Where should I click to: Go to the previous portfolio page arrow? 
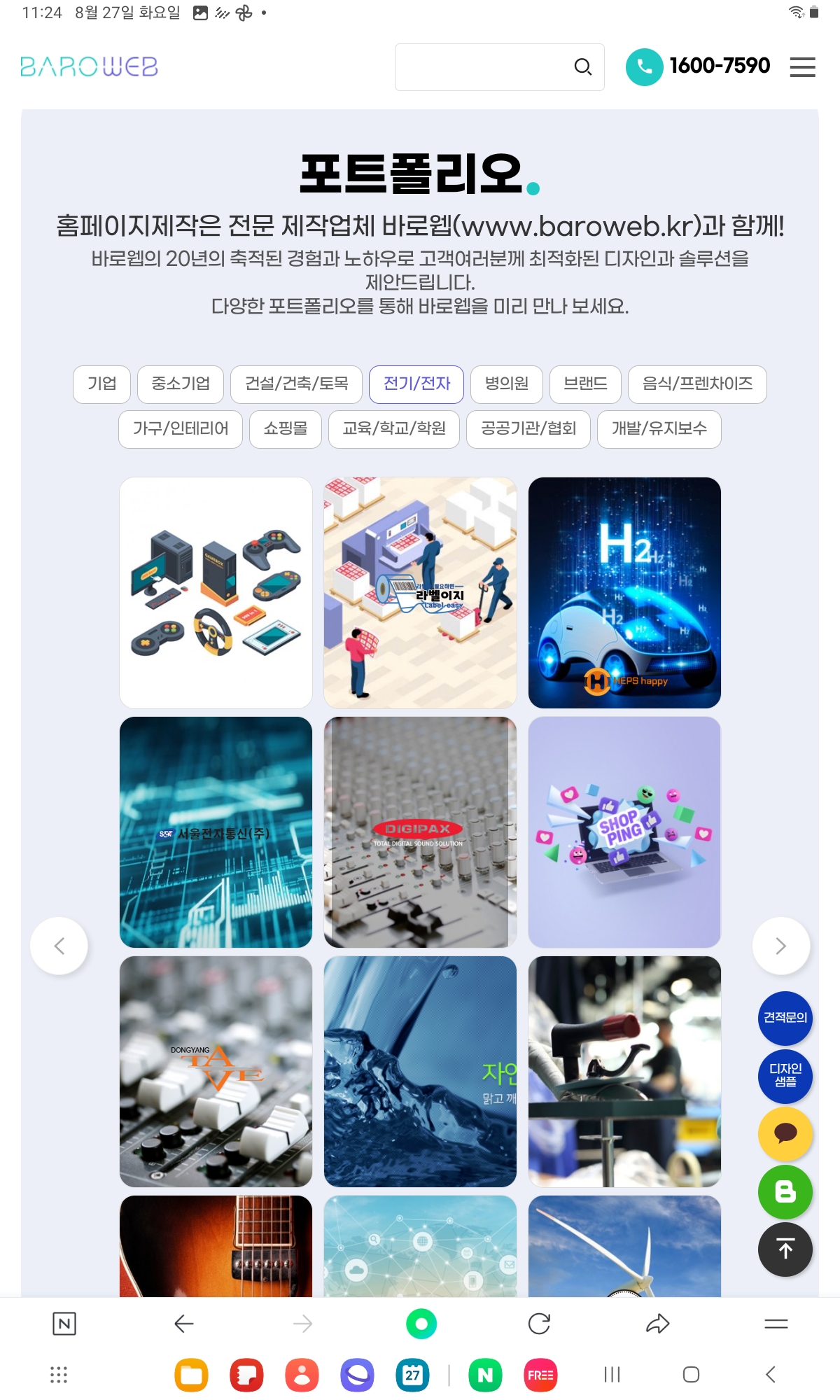(x=59, y=946)
